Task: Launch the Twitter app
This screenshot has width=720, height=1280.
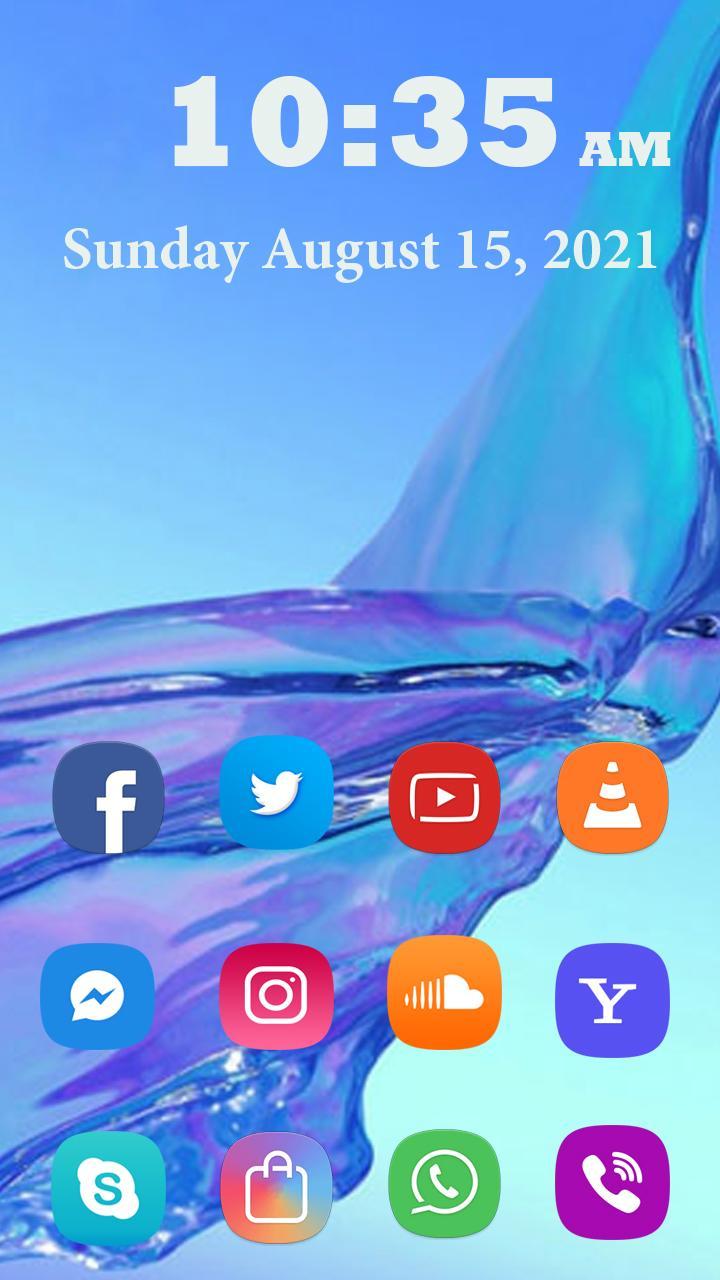Action: [x=276, y=794]
